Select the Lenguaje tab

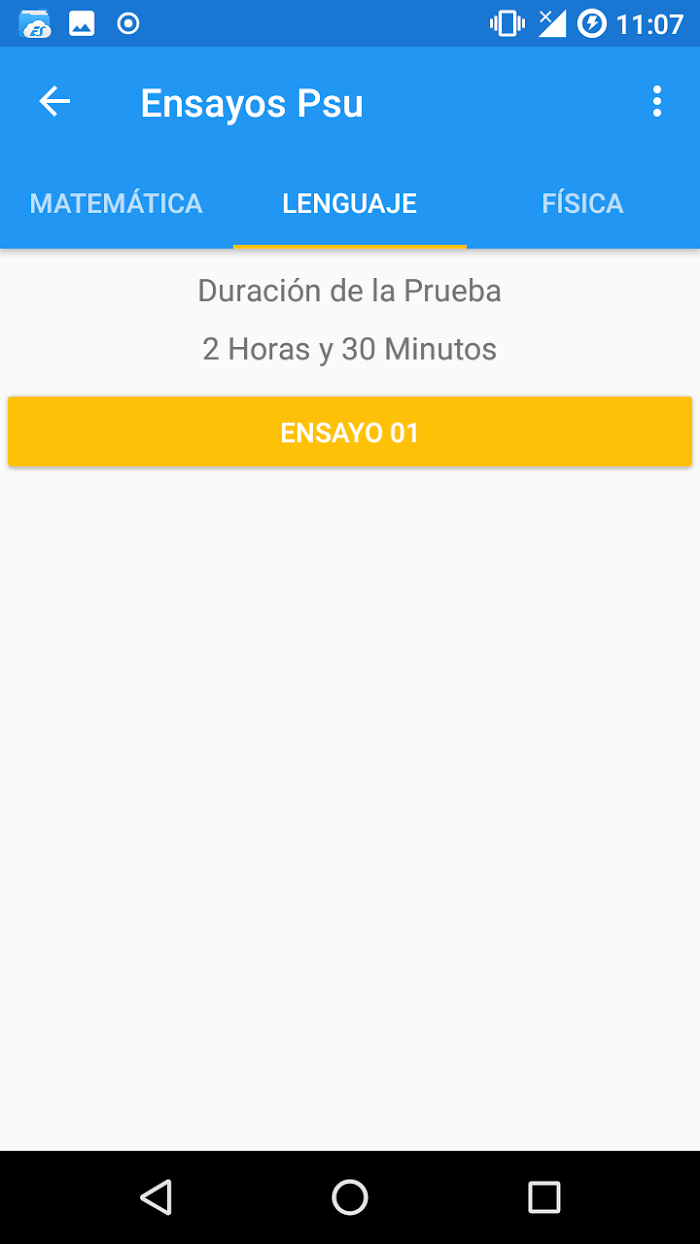pyautogui.click(x=350, y=204)
